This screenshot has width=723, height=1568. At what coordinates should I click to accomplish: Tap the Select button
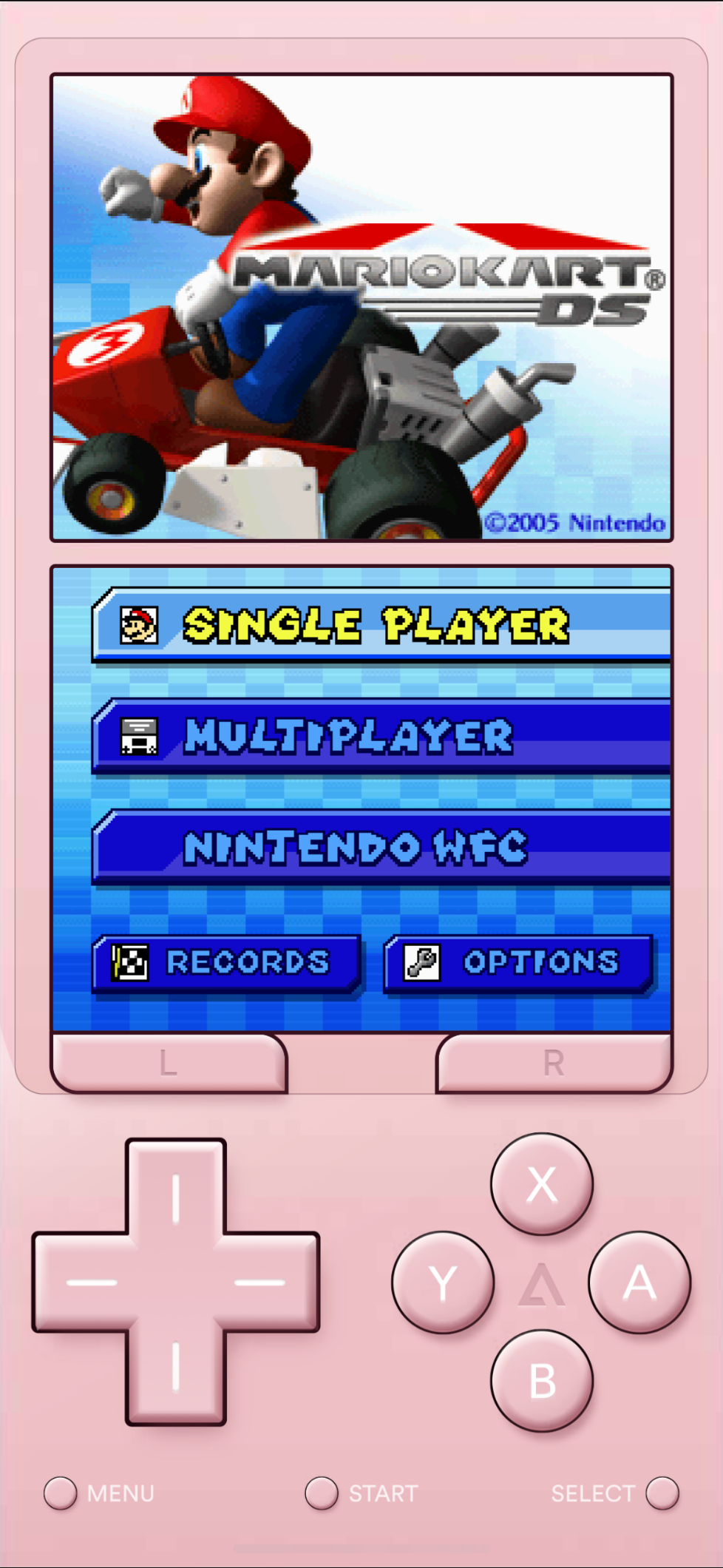662,1493
